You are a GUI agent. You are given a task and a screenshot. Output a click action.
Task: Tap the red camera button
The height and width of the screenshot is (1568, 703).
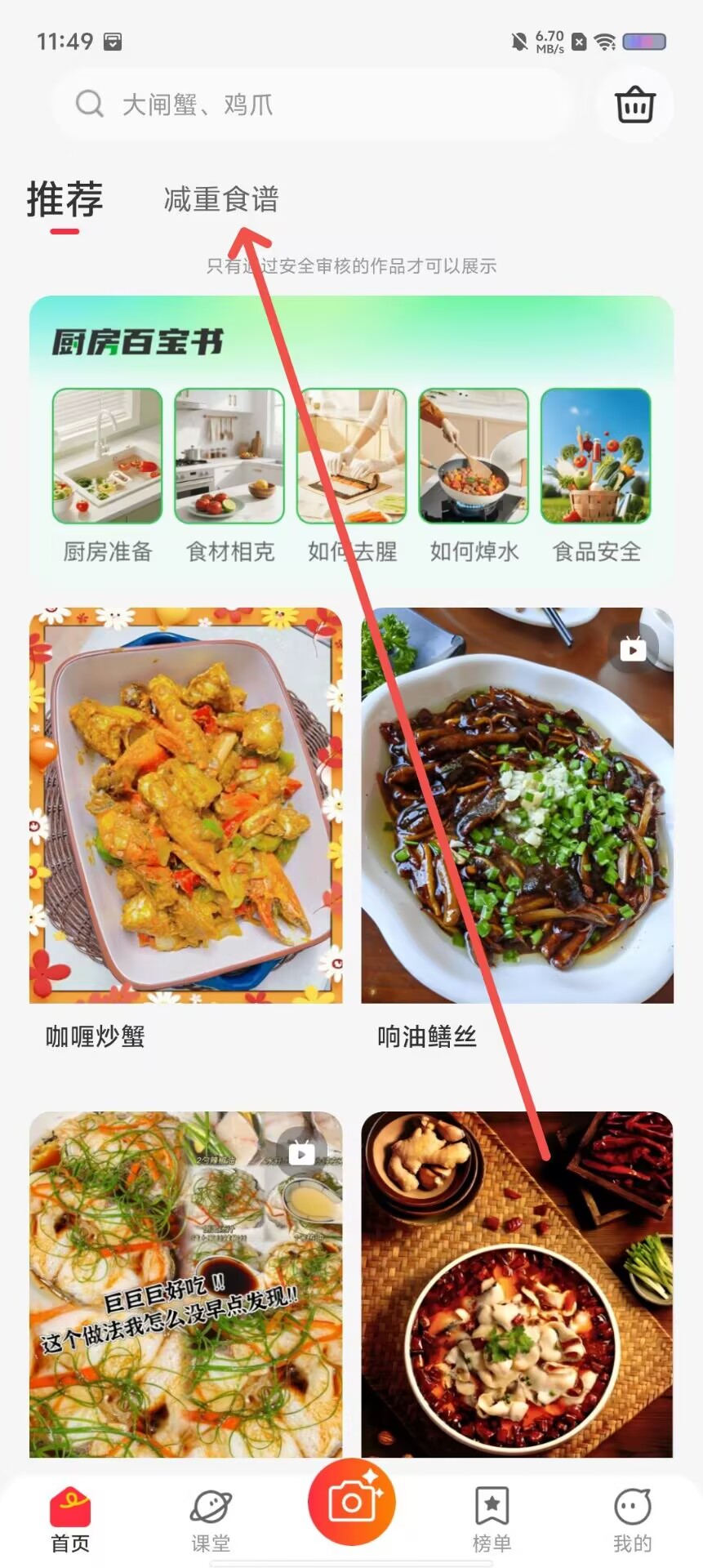[x=352, y=1502]
